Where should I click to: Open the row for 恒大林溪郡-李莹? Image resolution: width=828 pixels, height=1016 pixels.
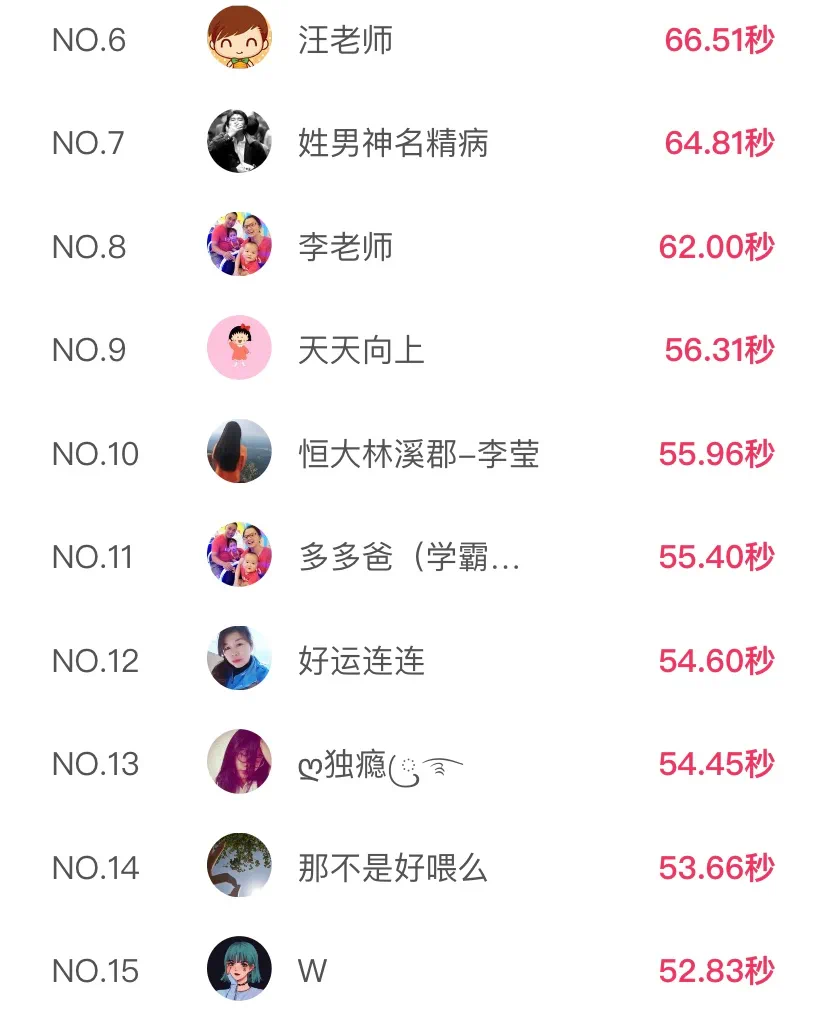pos(419,454)
